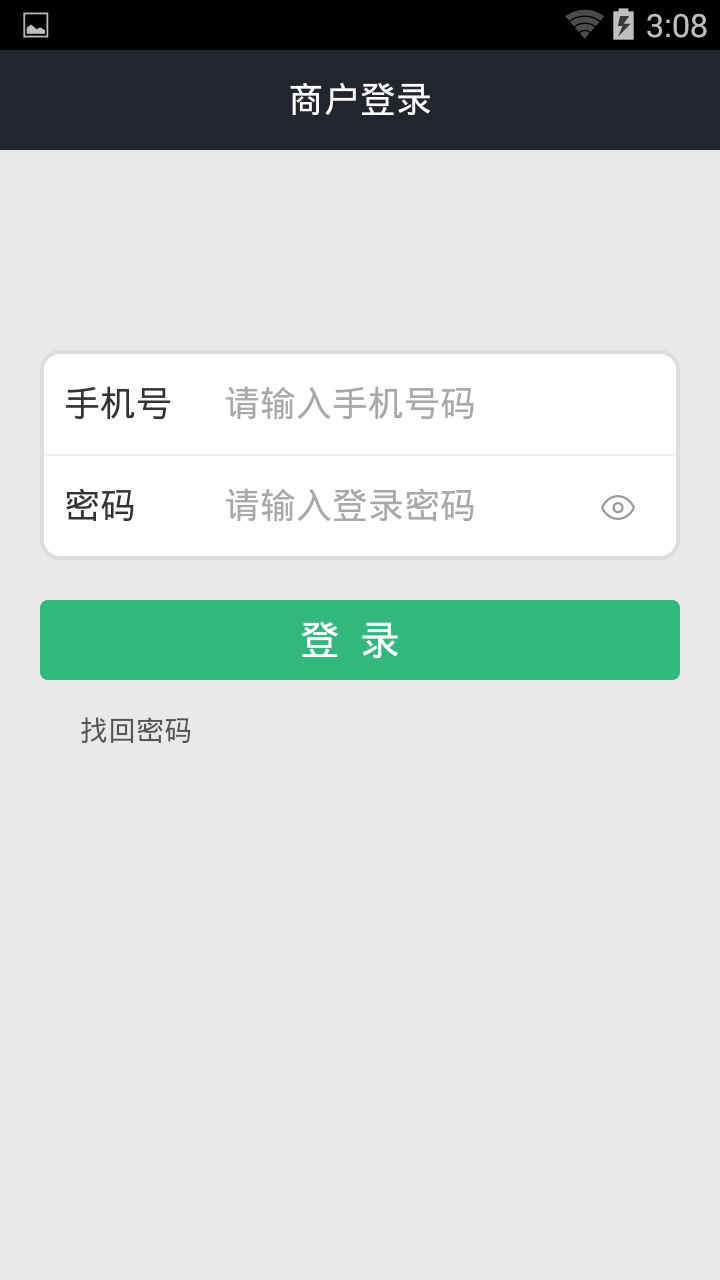
Task: Tap 登 录 to sign in
Action: 360,639
